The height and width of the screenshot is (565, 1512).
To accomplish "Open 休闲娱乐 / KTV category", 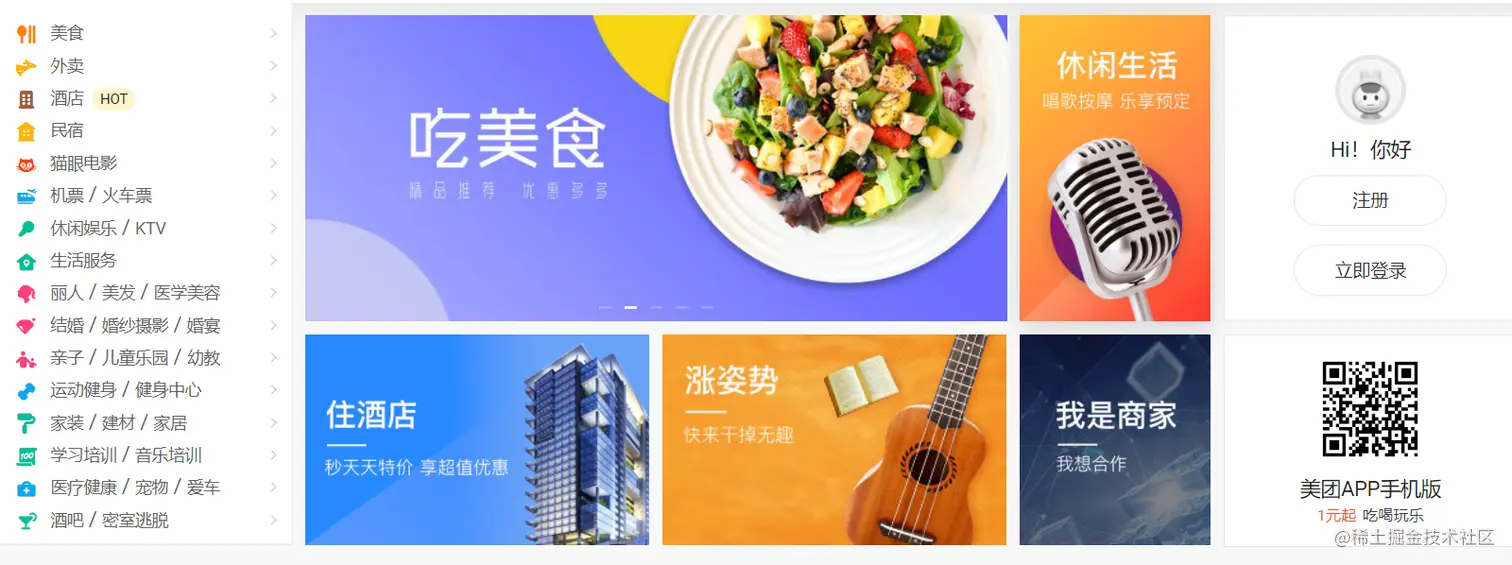I will (x=107, y=228).
